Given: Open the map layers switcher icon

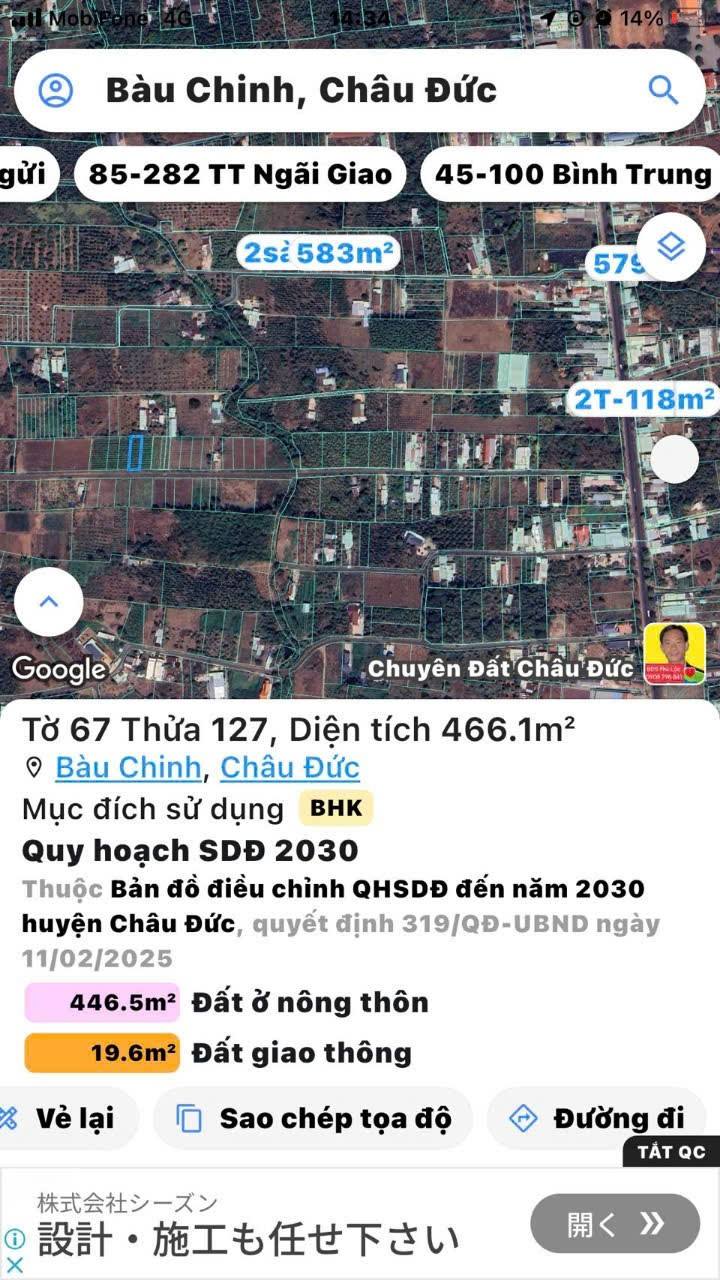Looking at the screenshot, I should [x=672, y=247].
